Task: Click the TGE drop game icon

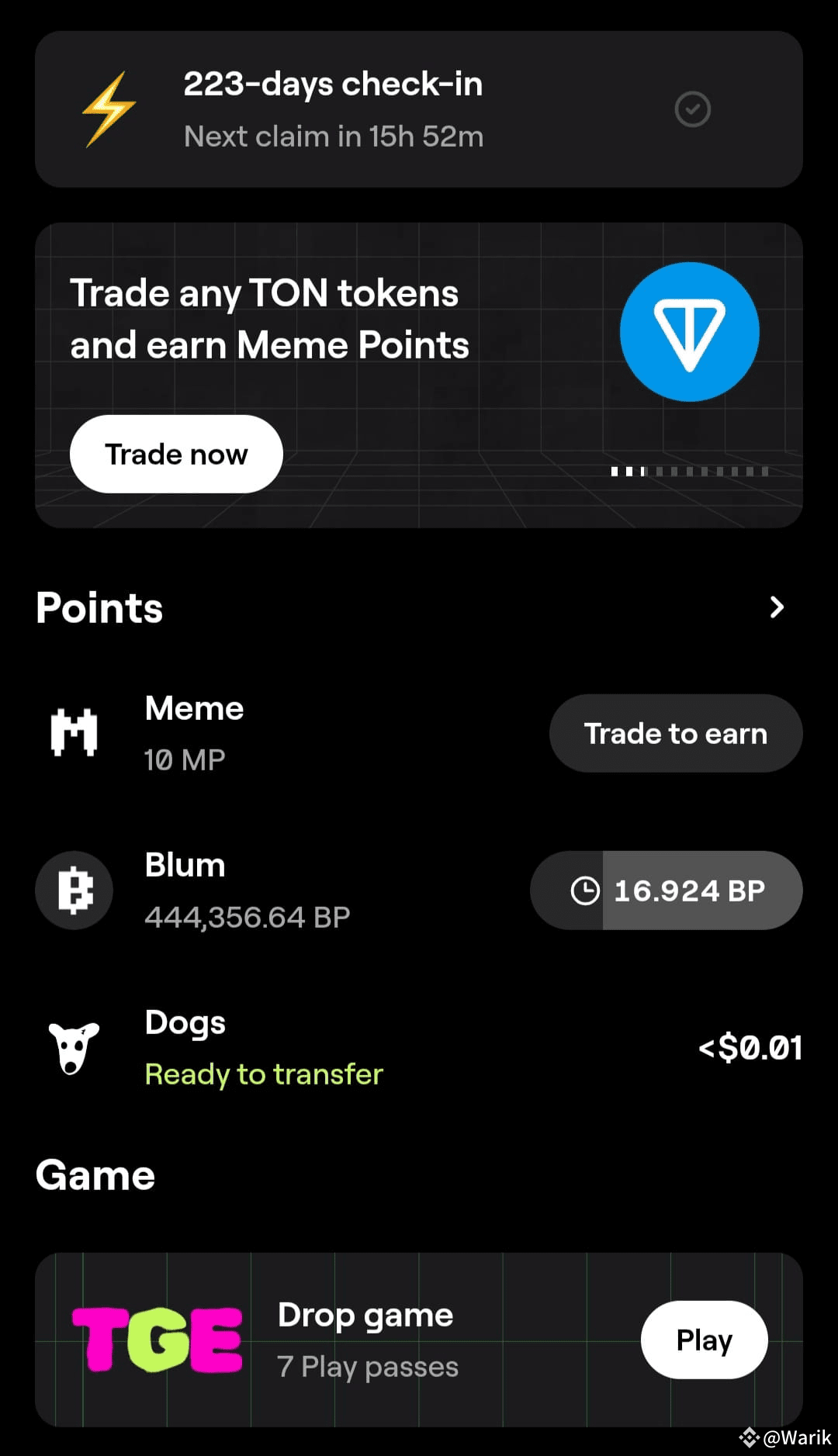Action: click(158, 1339)
